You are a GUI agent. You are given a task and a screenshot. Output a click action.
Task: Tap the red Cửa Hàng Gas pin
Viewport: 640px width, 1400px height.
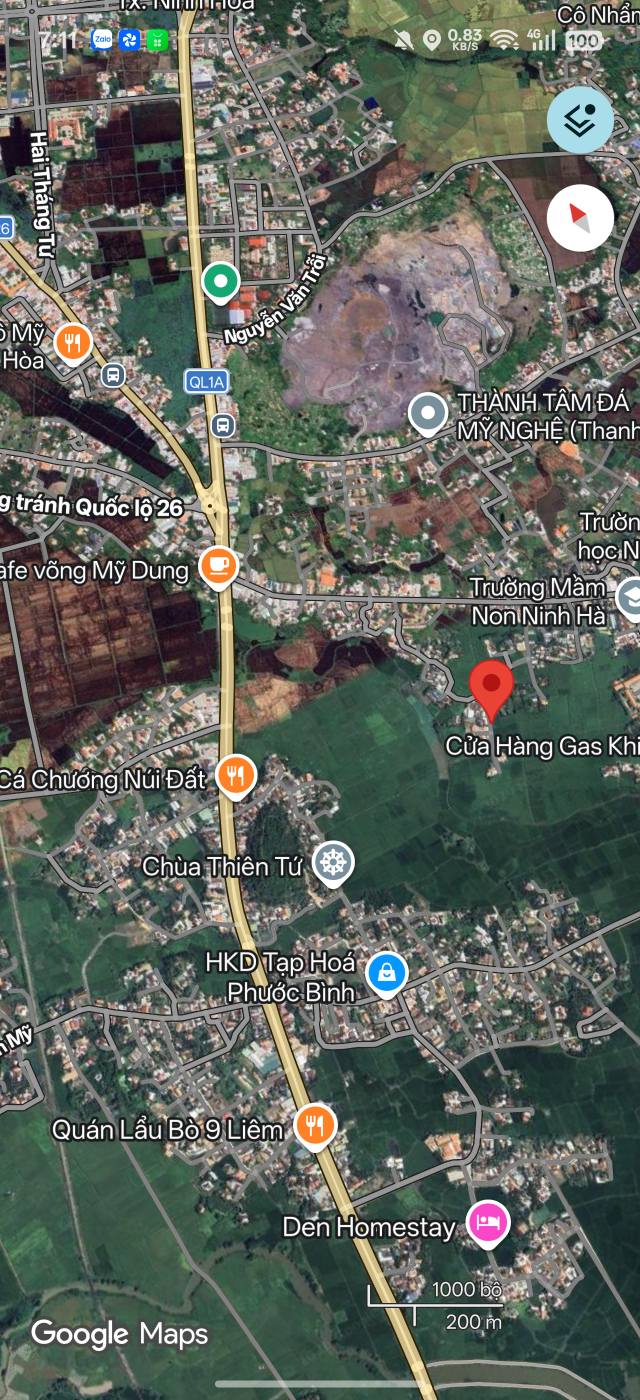point(491,688)
